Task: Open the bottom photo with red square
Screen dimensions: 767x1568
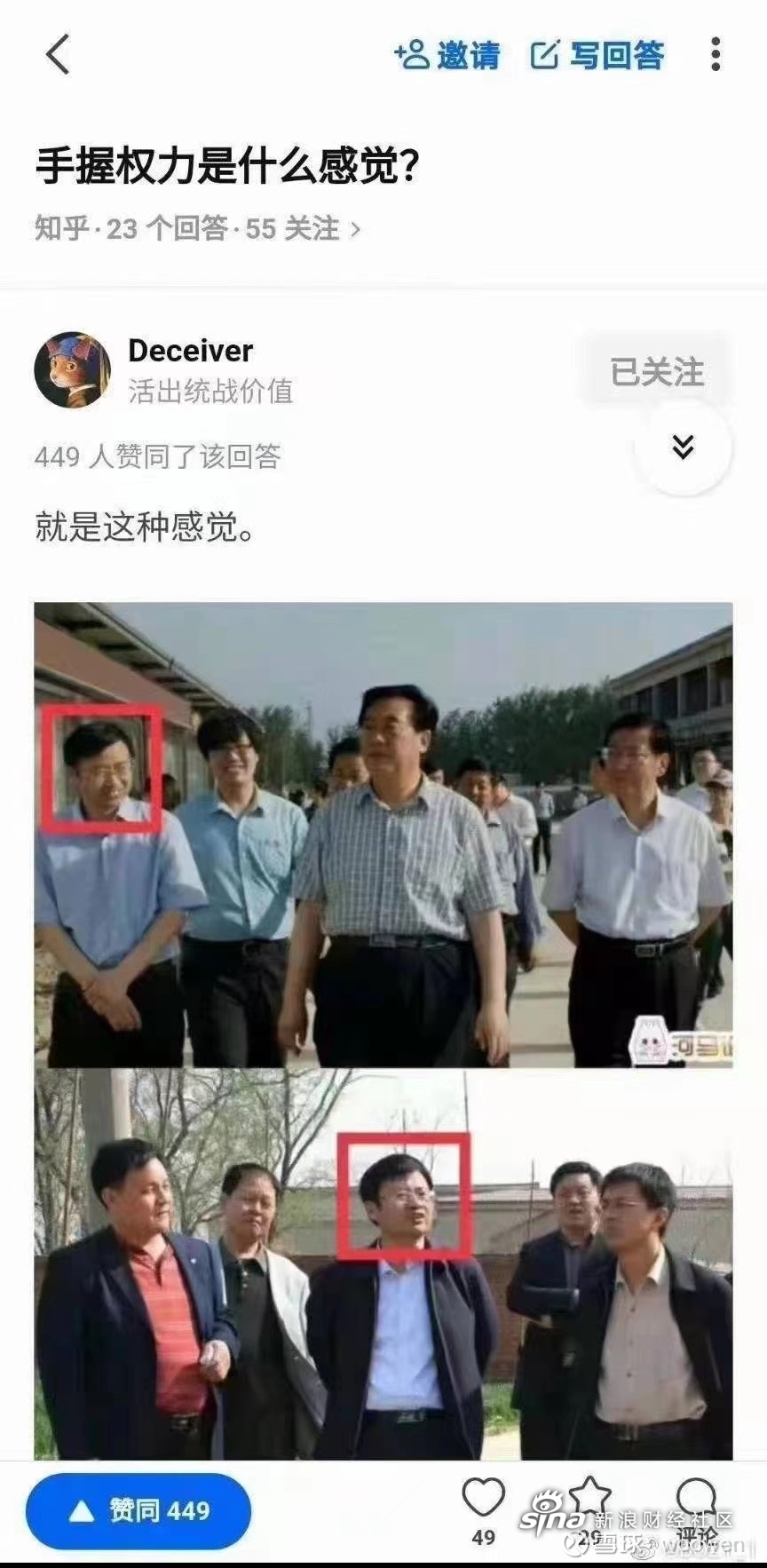Action: tap(383, 1265)
